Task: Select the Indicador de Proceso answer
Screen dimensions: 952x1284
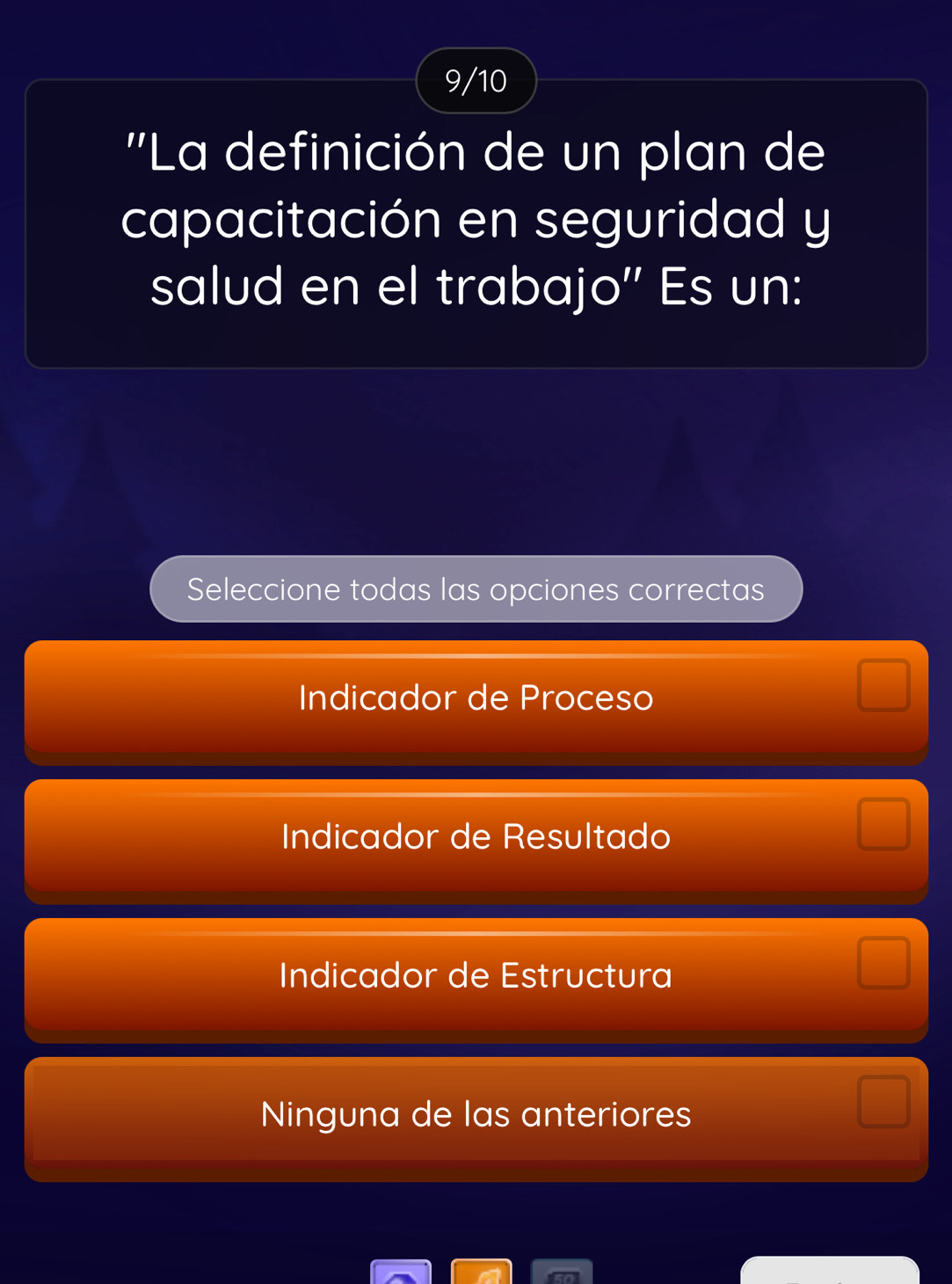Action: [476, 697]
